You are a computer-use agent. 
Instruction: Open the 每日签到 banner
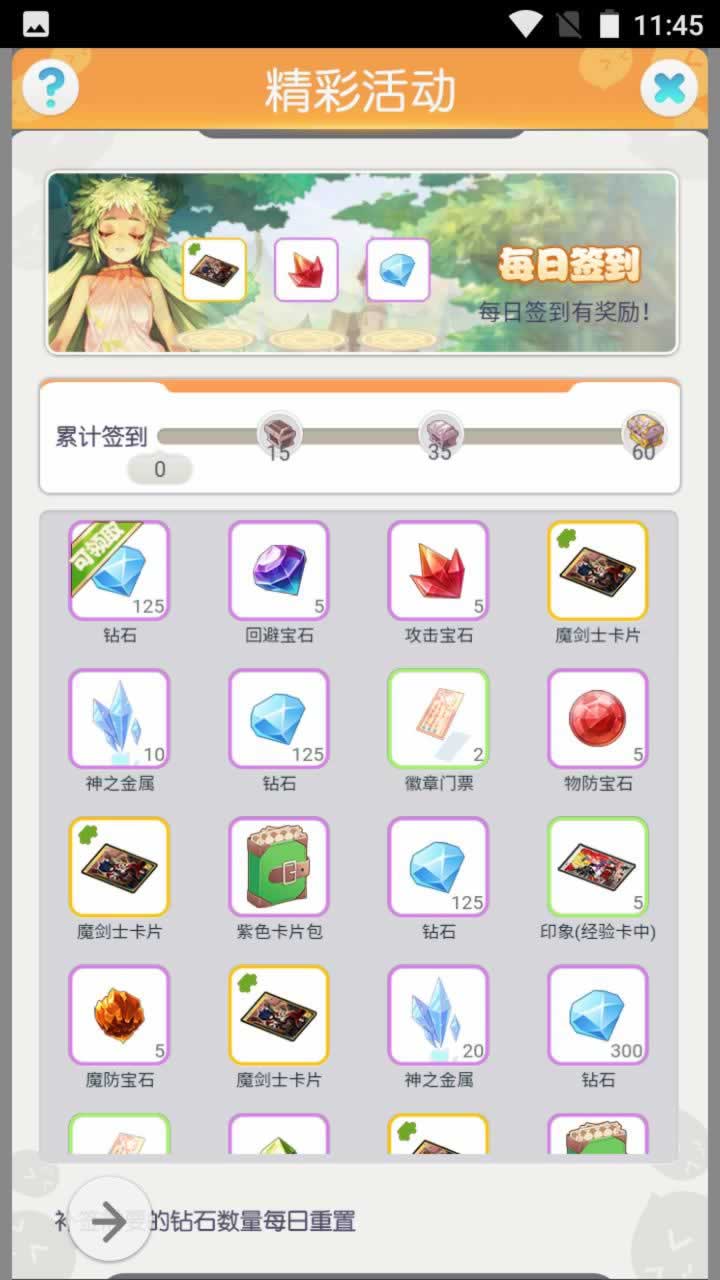tap(362, 262)
